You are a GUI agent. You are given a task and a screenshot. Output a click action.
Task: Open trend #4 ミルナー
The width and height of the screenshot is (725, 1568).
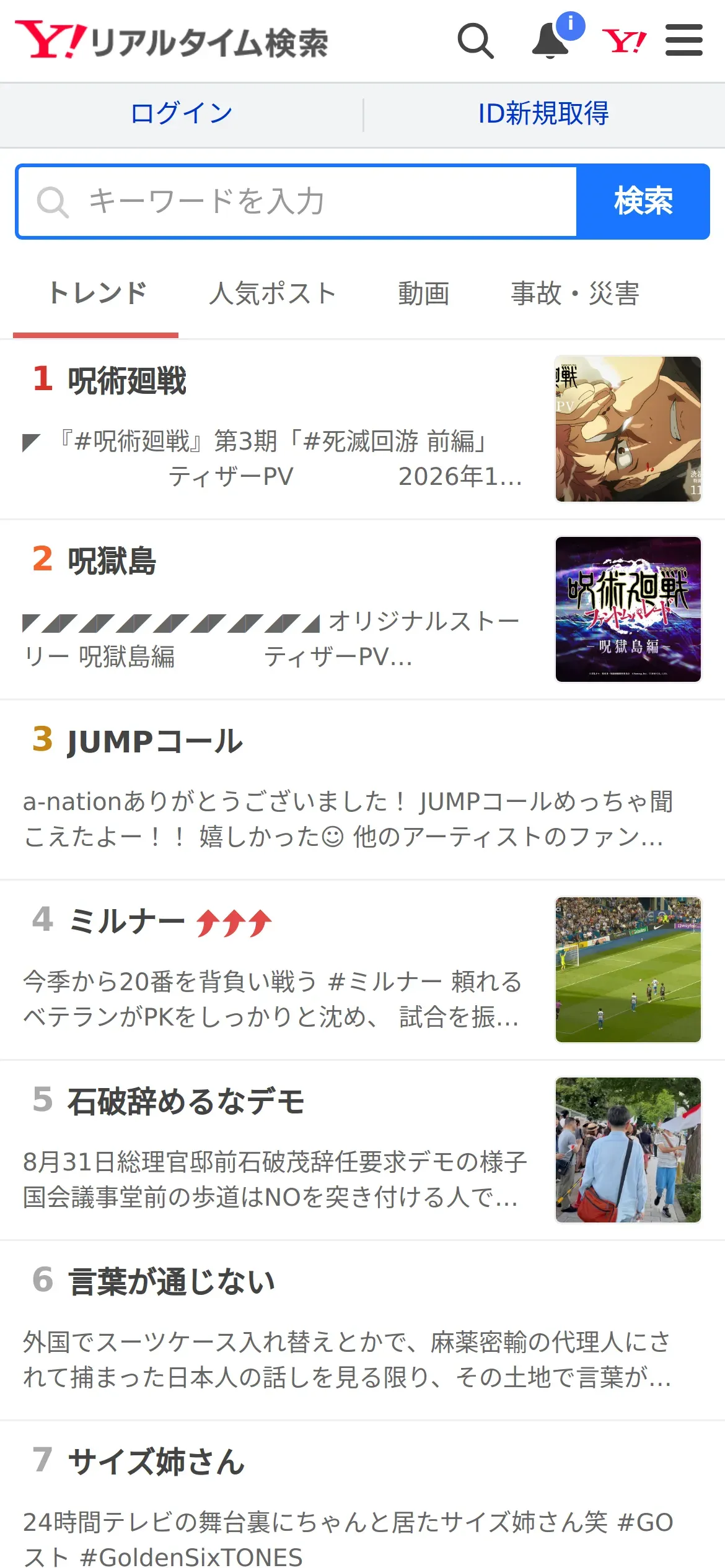coord(127,921)
